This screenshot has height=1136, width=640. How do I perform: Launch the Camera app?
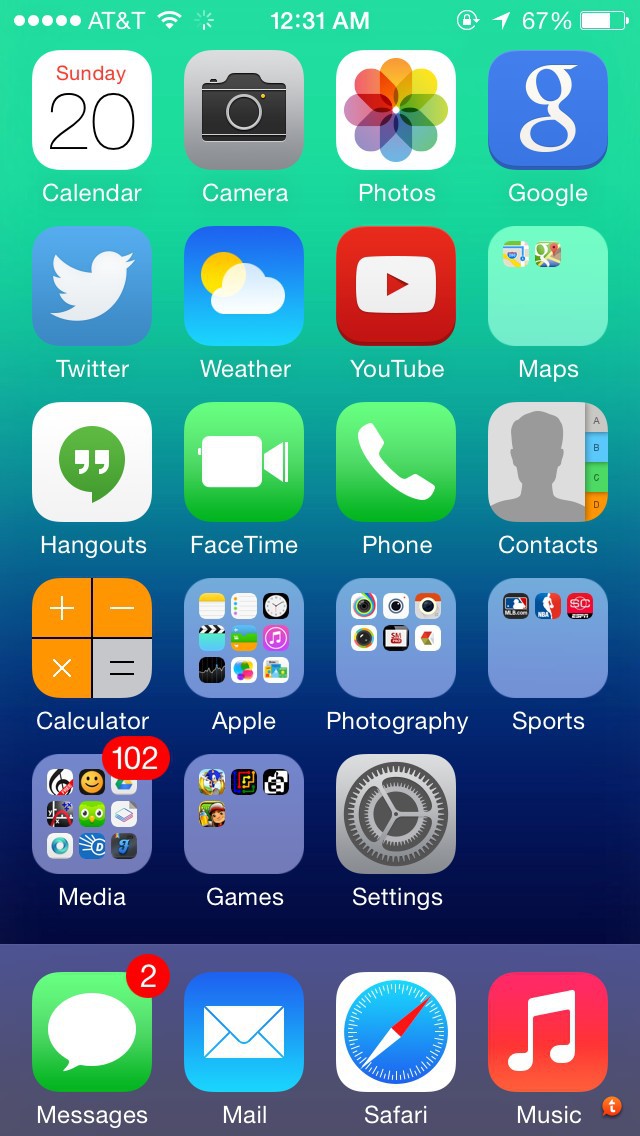pyautogui.click(x=244, y=110)
